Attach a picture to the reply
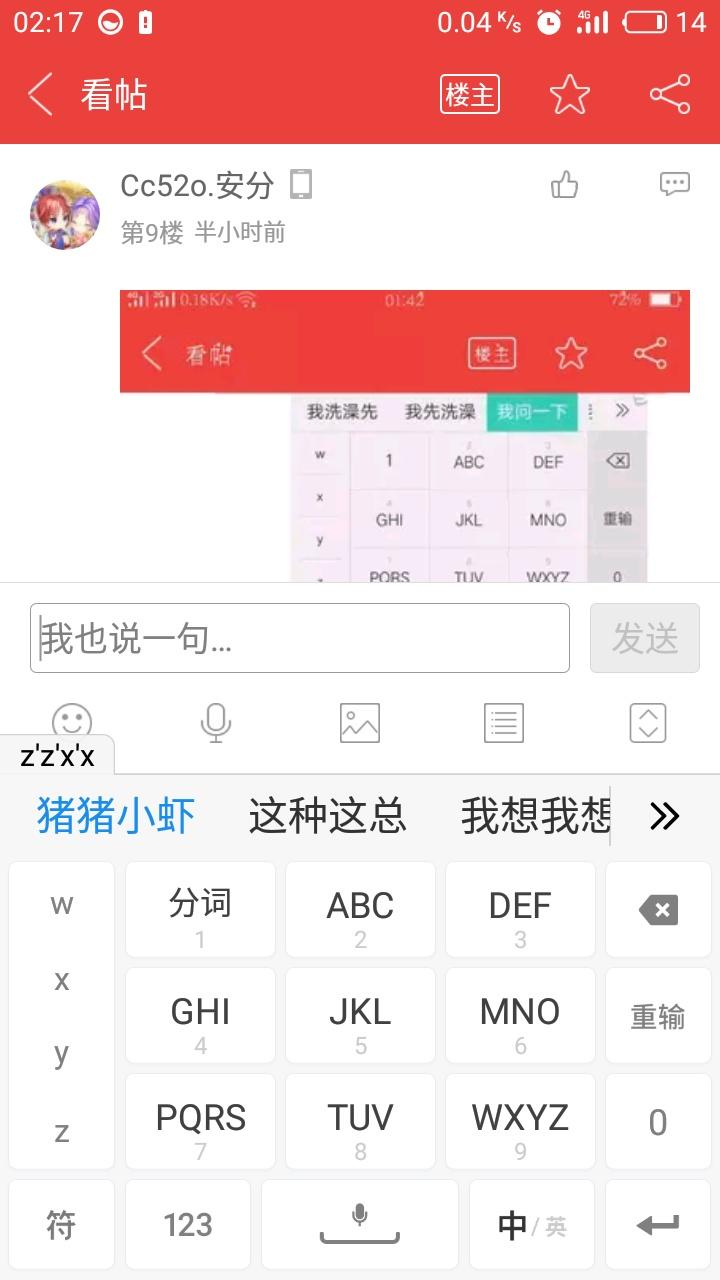720x1280 pixels. tap(360, 722)
